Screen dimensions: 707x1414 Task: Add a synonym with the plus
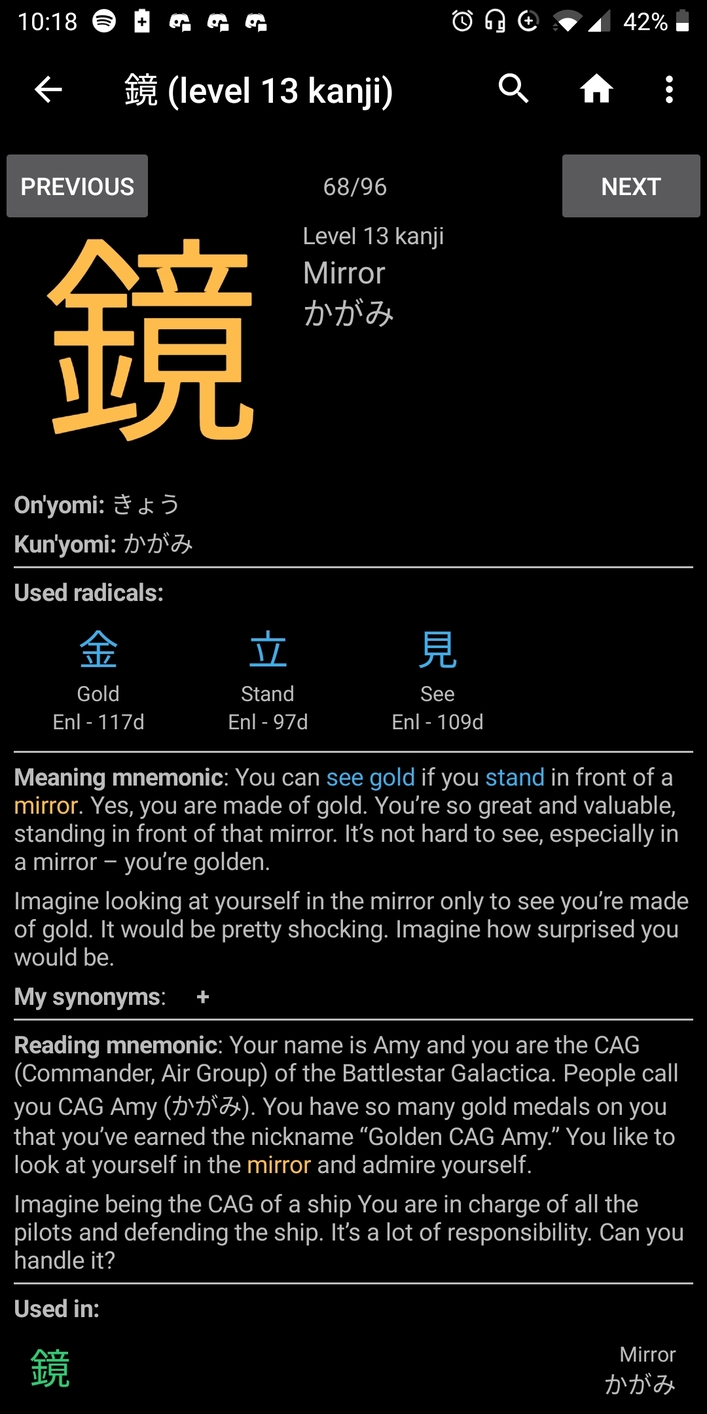tap(203, 997)
